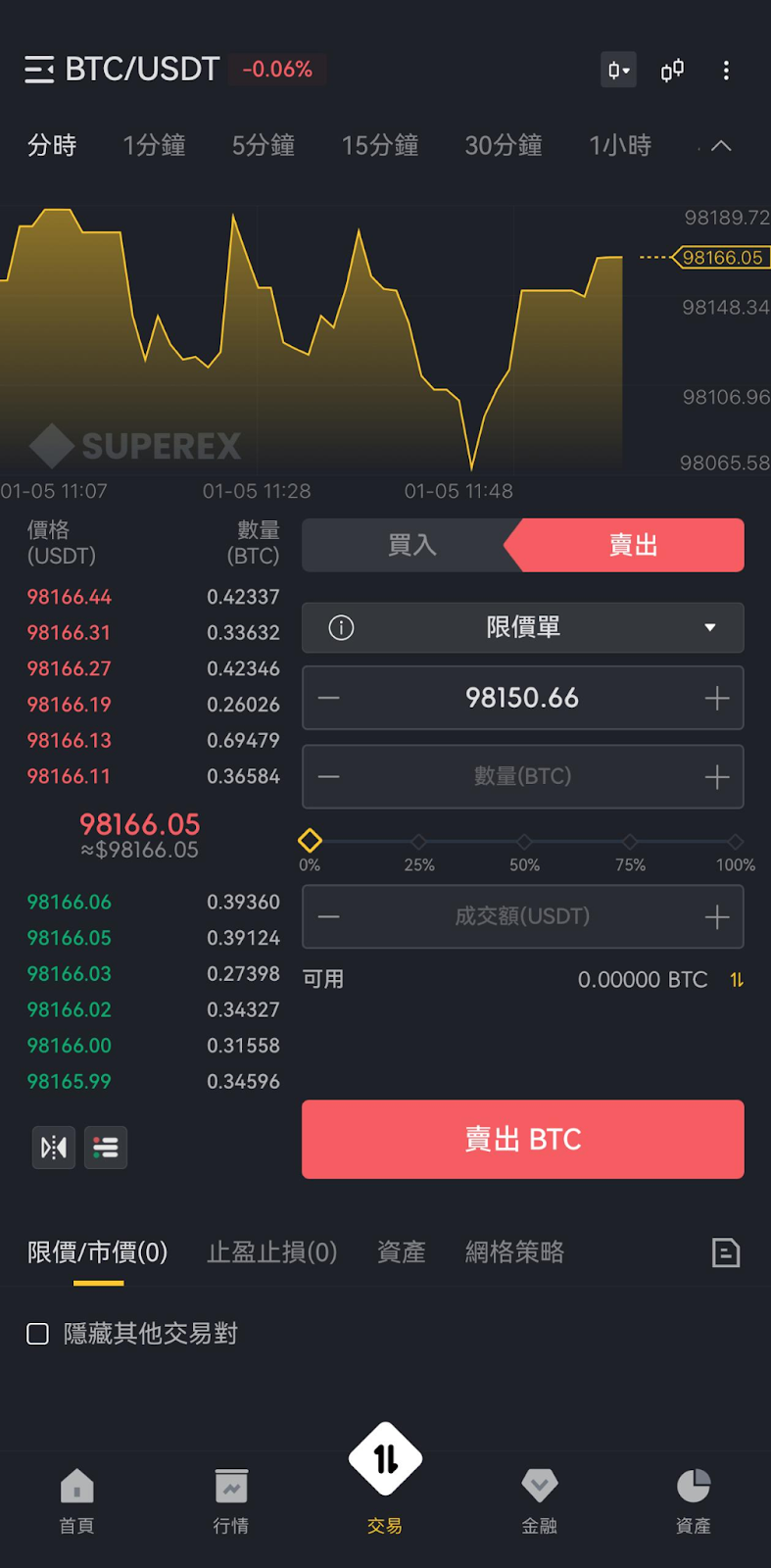Image resolution: width=771 pixels, height=1568 pixels.
Task: Confirm with the 賣出 BTC button
Action: (522, 1139)
